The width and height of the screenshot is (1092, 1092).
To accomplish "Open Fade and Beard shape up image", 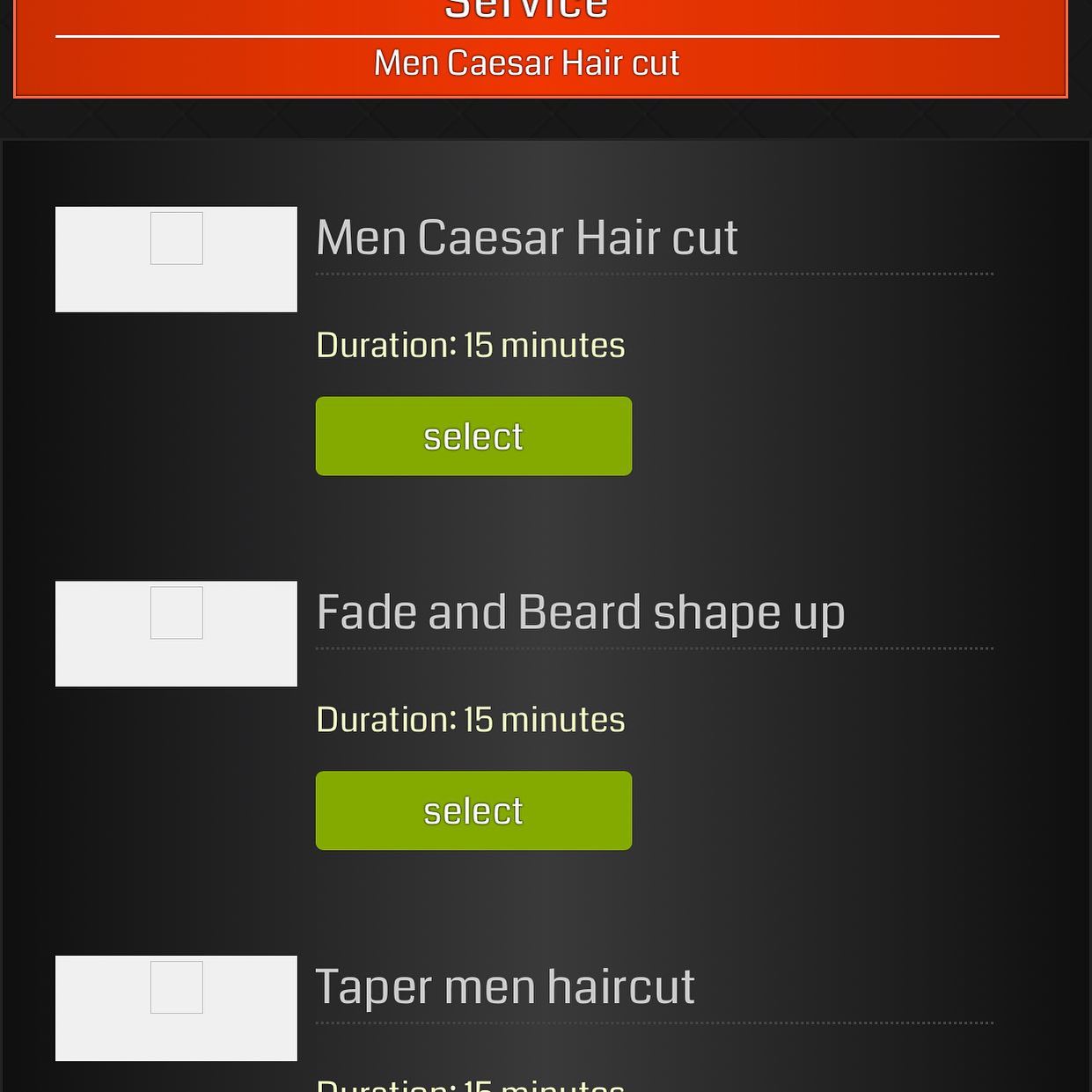I will tap(176, 634).
